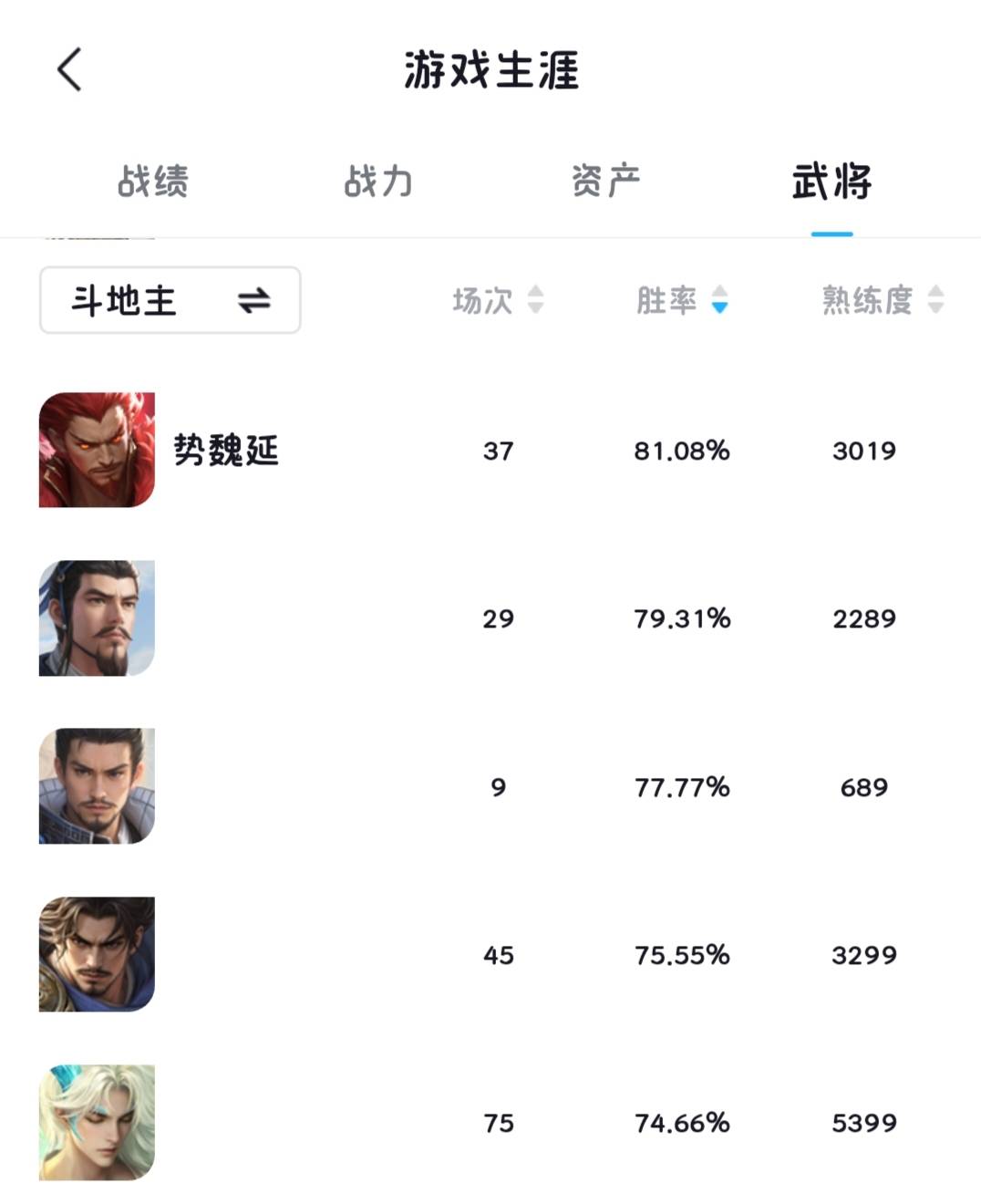This screenshot has width=981, height=1204.
Task: Go back from 游戏生涯 page
Action: [x=69, y=69]
